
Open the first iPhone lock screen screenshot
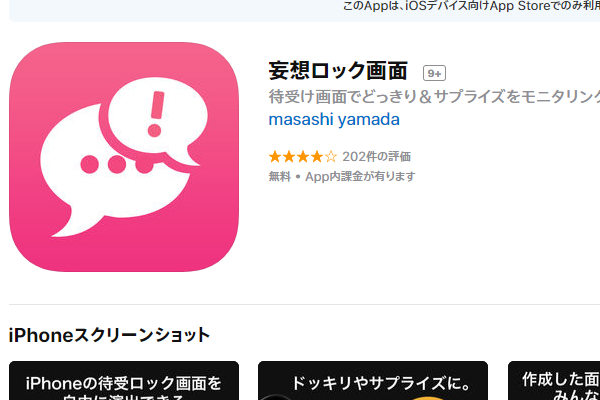click(124, 382)
